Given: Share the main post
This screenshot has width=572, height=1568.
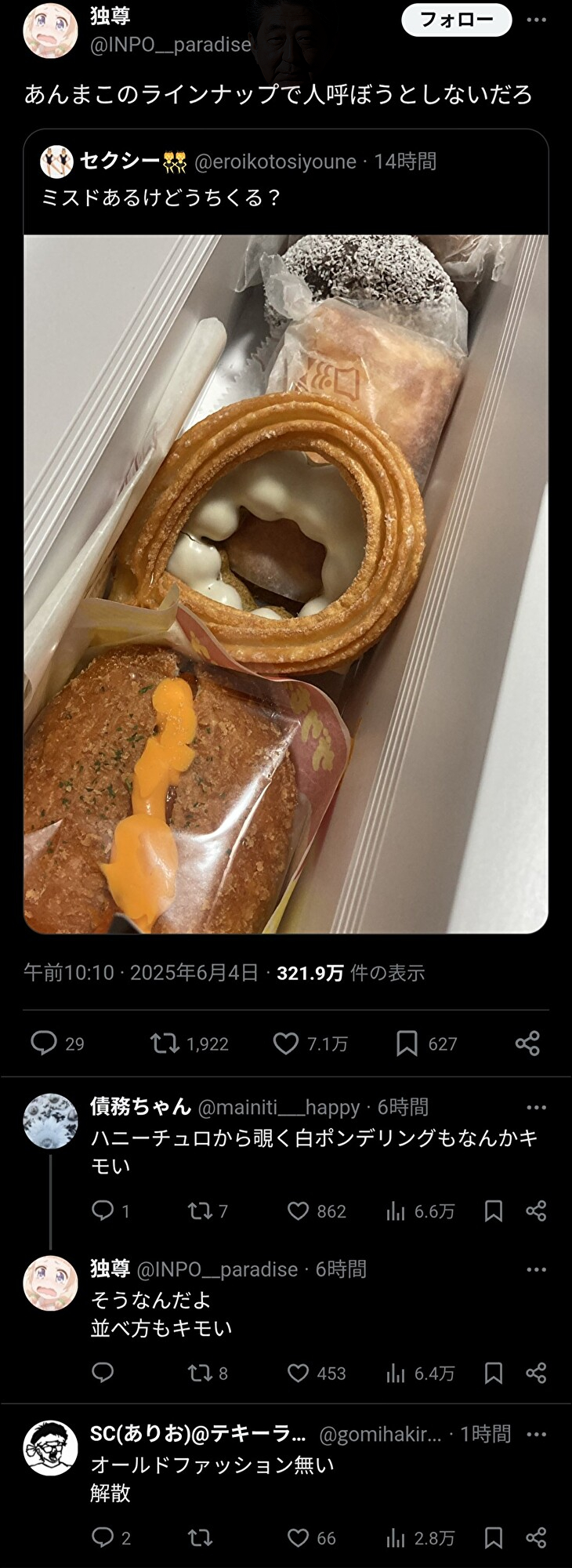Looking at the screenshot, I should [527, 1043].
